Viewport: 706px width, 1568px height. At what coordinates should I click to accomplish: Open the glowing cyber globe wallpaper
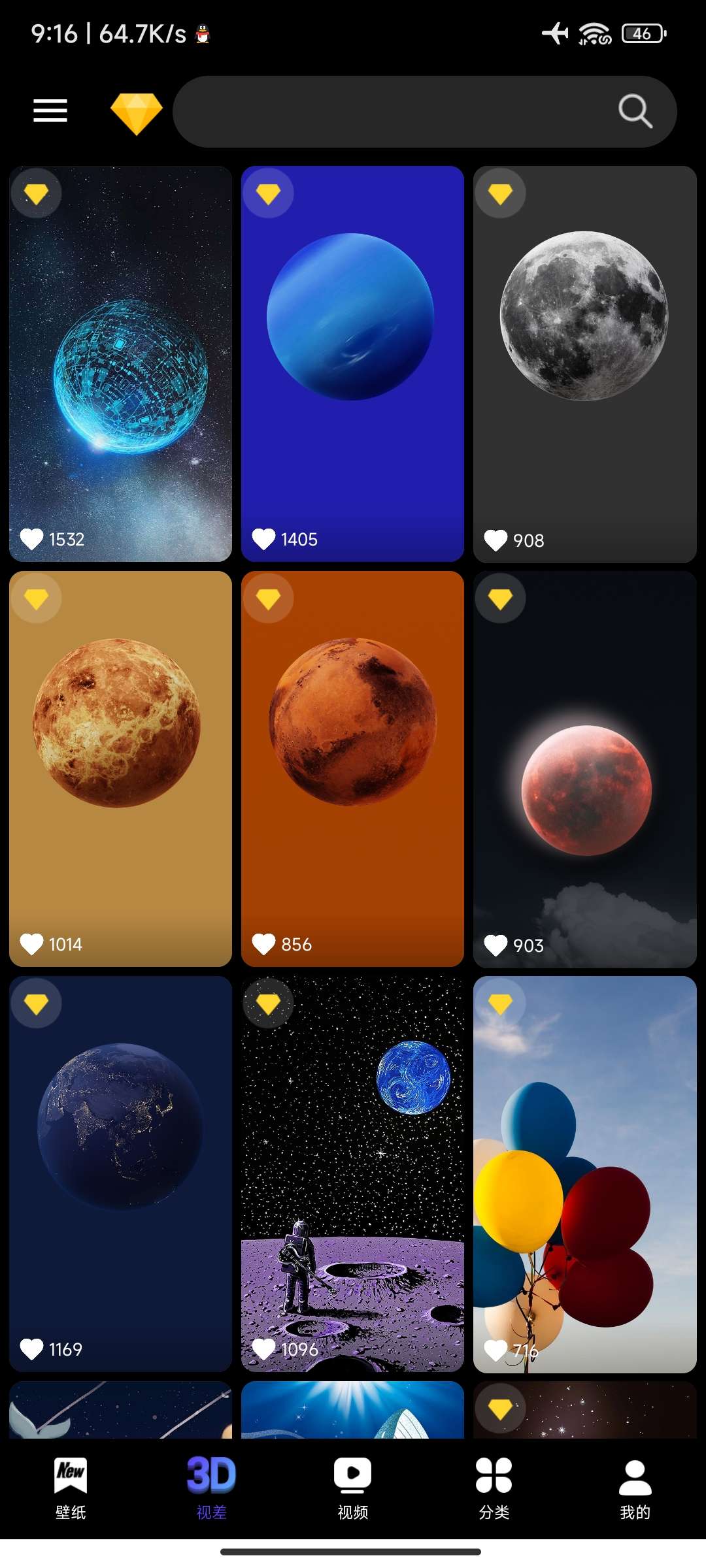pos(121,363)
